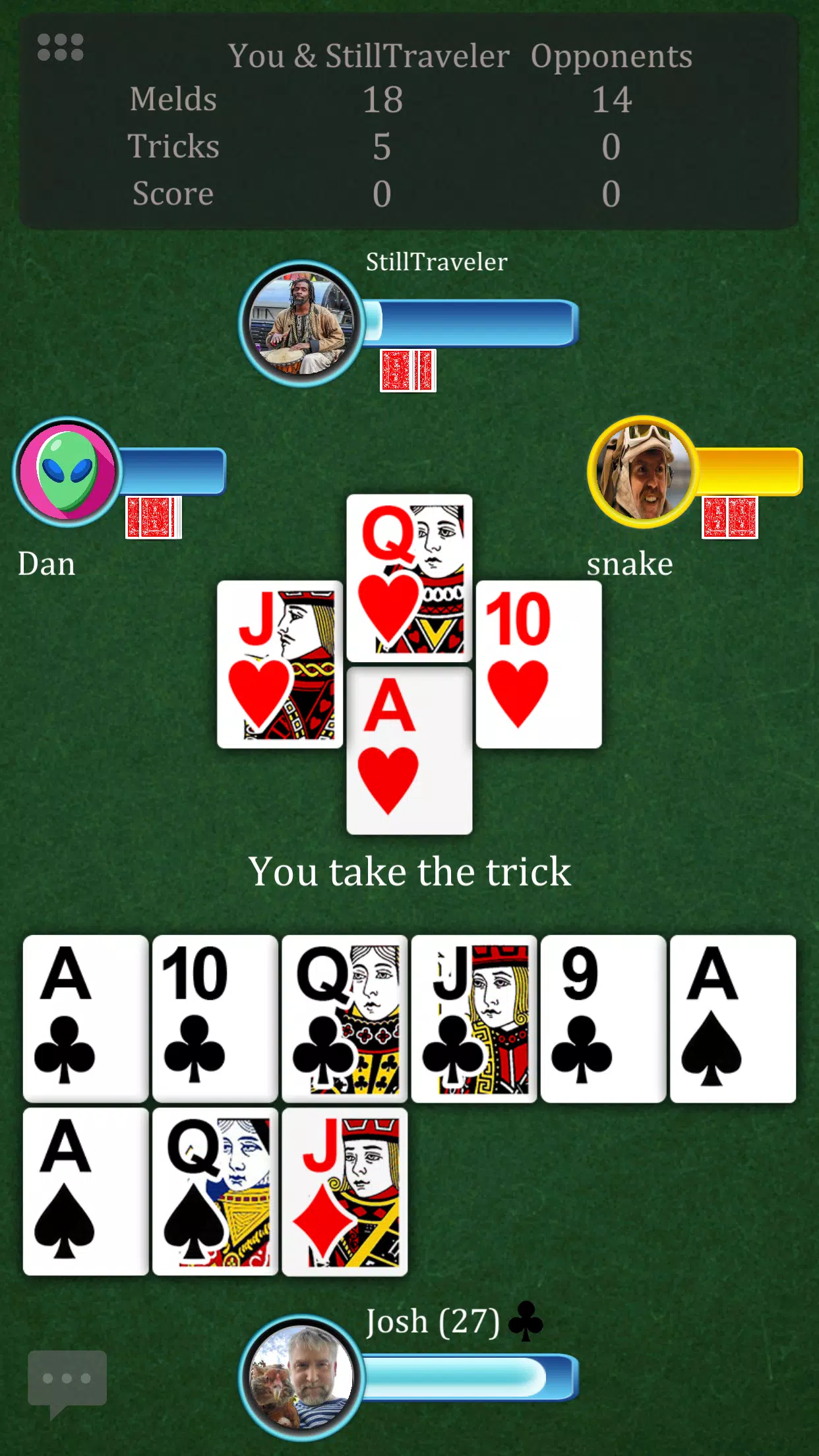View StillTraveler's player avatar
Screen dimensions: 819x1456
coord(301,323)
